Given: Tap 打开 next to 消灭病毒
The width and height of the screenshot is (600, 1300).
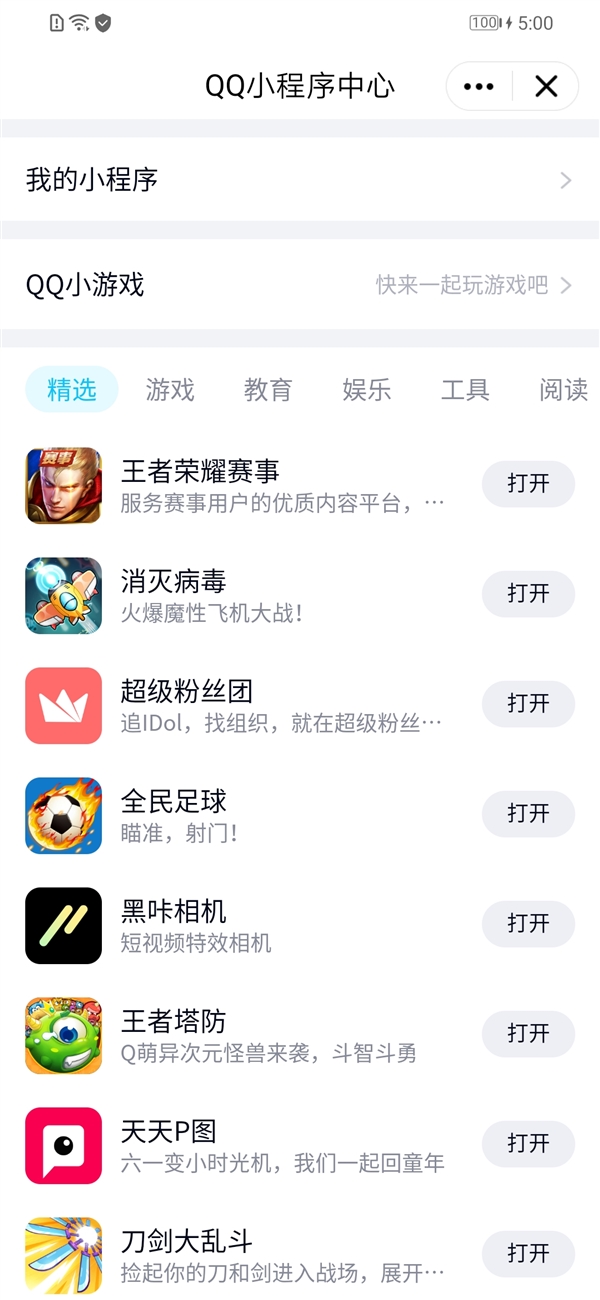Looking at the screenshot, I should pos(528,594).
